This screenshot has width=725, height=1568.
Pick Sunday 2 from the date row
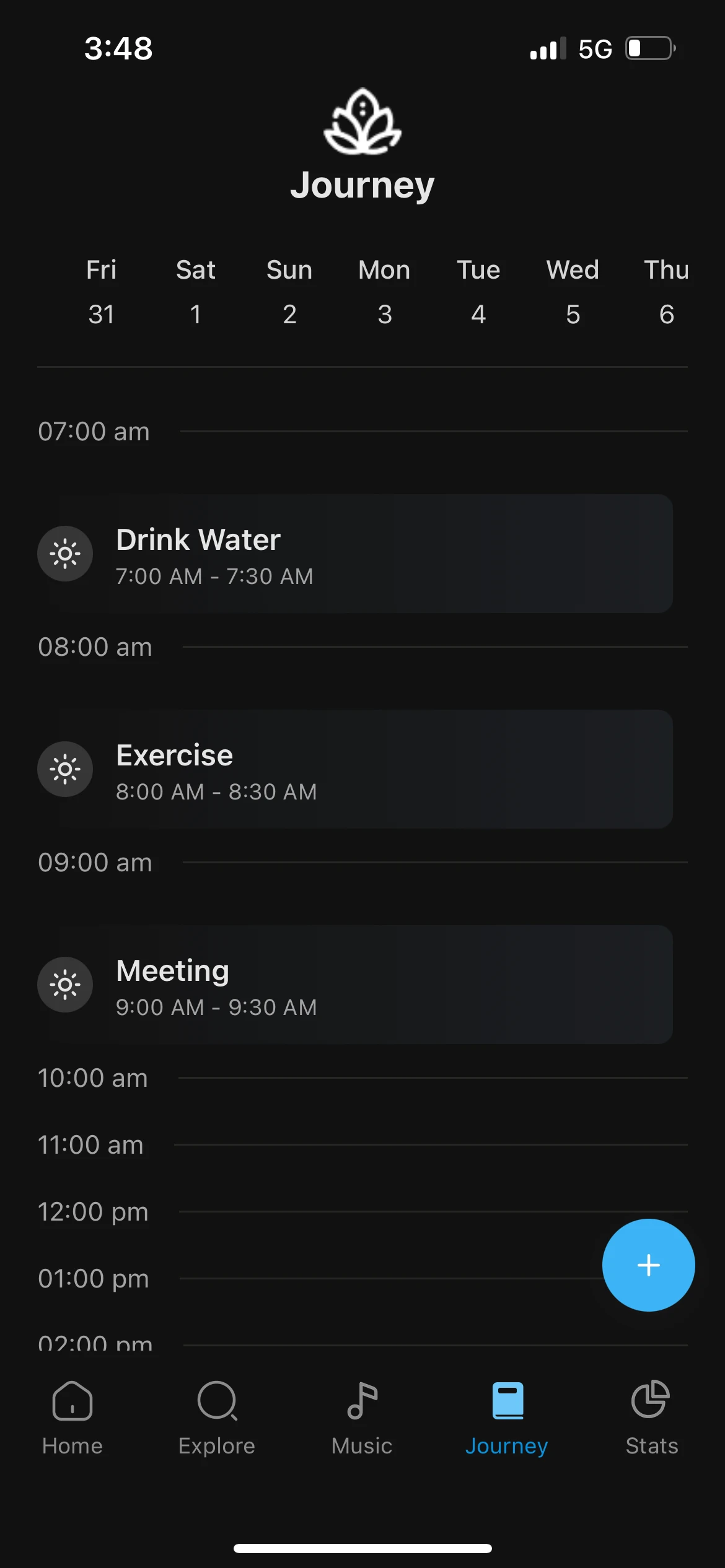[289, 292]
